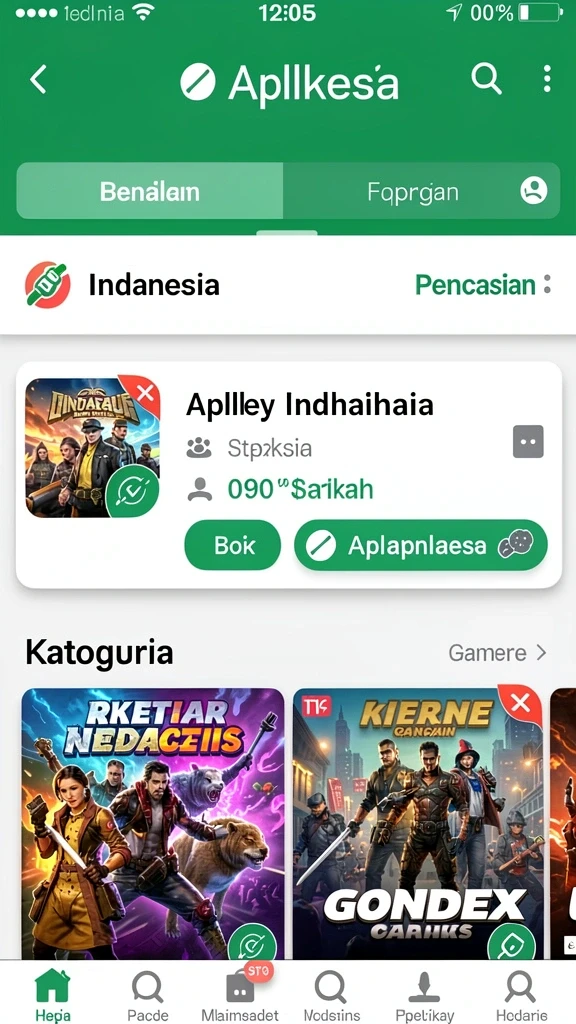Go back using the header arrow

[39, 80]
